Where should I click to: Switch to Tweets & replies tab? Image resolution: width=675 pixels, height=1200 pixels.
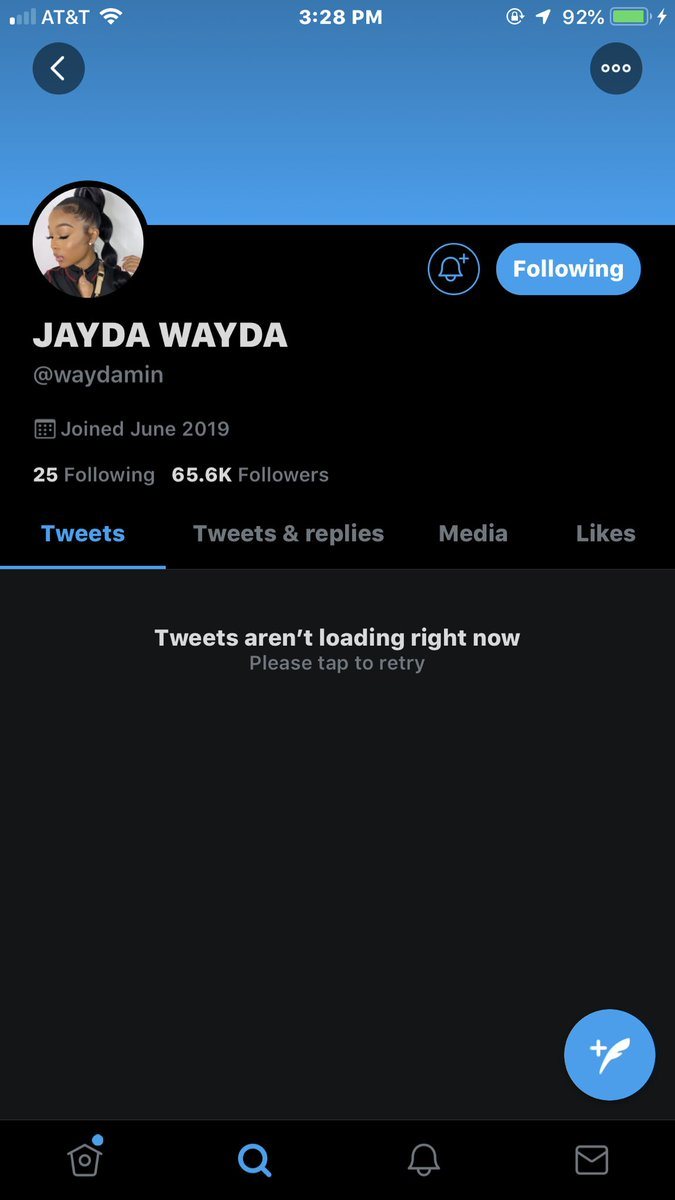click(288, 534)
